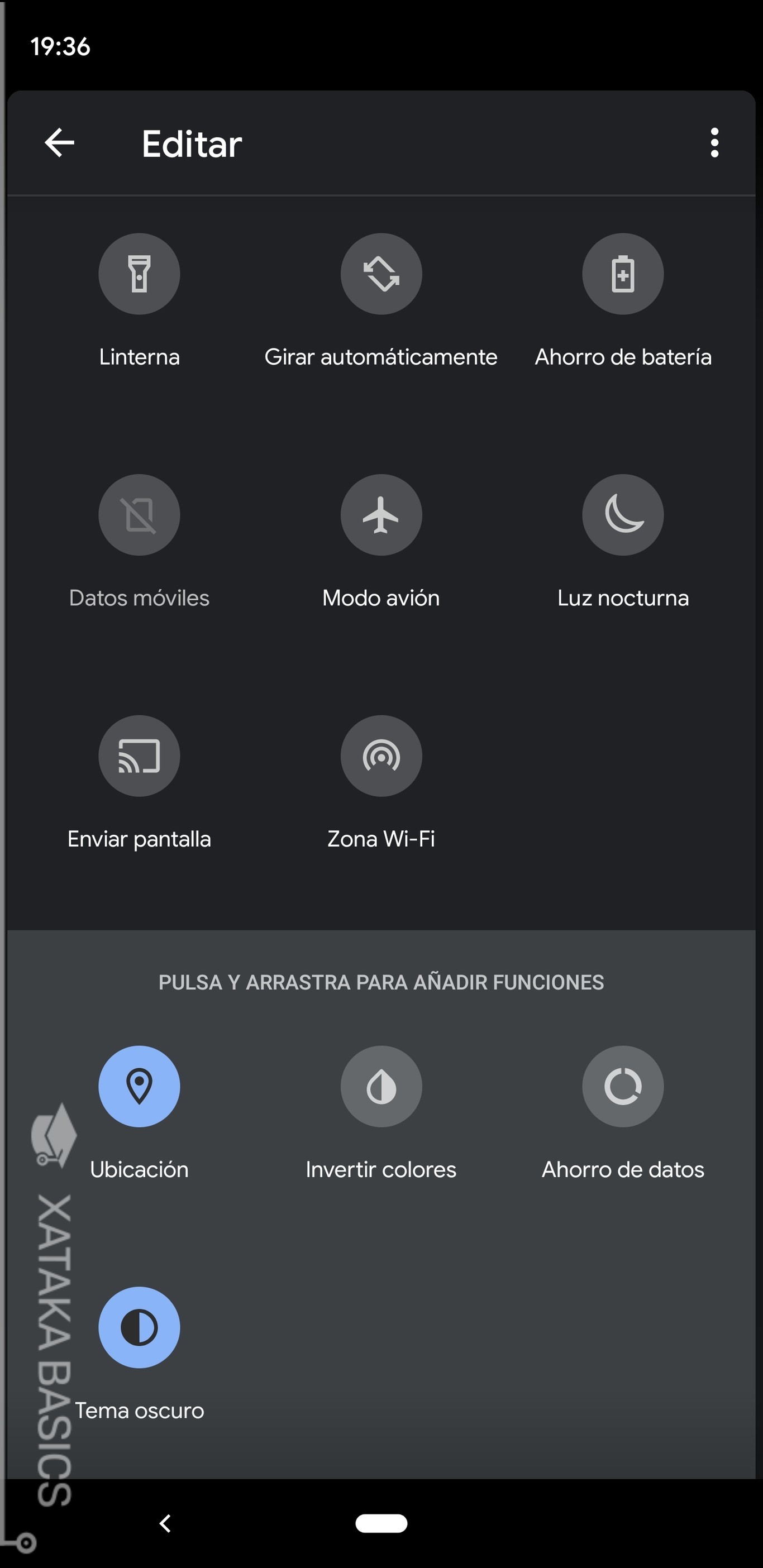Toggle the Ubicación location tile
The image size is (763, 1568).
point(139,1087)
